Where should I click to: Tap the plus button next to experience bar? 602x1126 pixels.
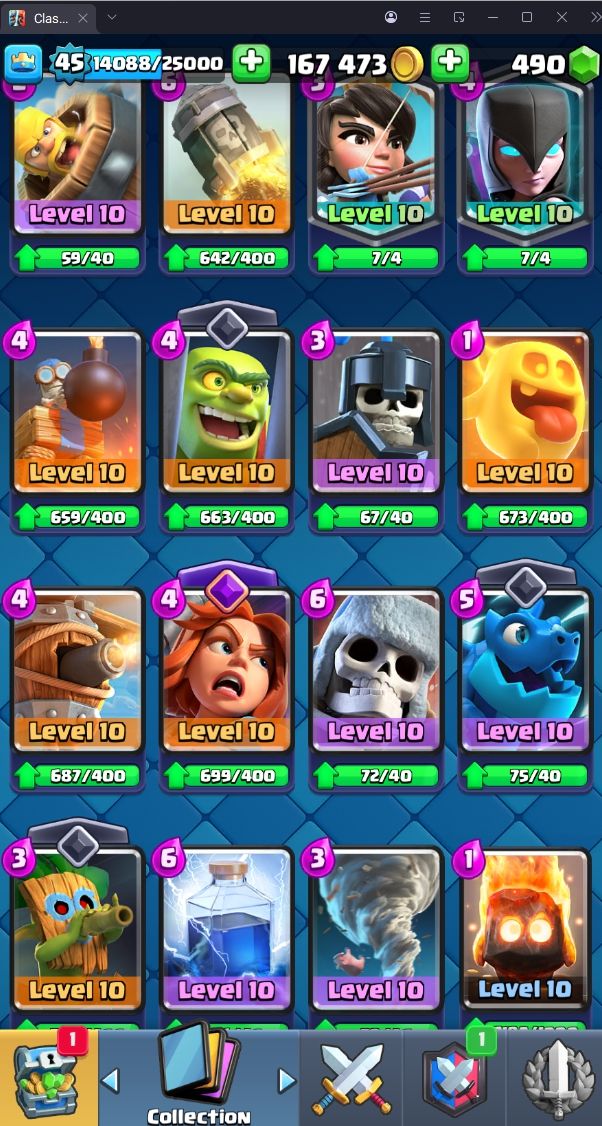coord(251,63)
